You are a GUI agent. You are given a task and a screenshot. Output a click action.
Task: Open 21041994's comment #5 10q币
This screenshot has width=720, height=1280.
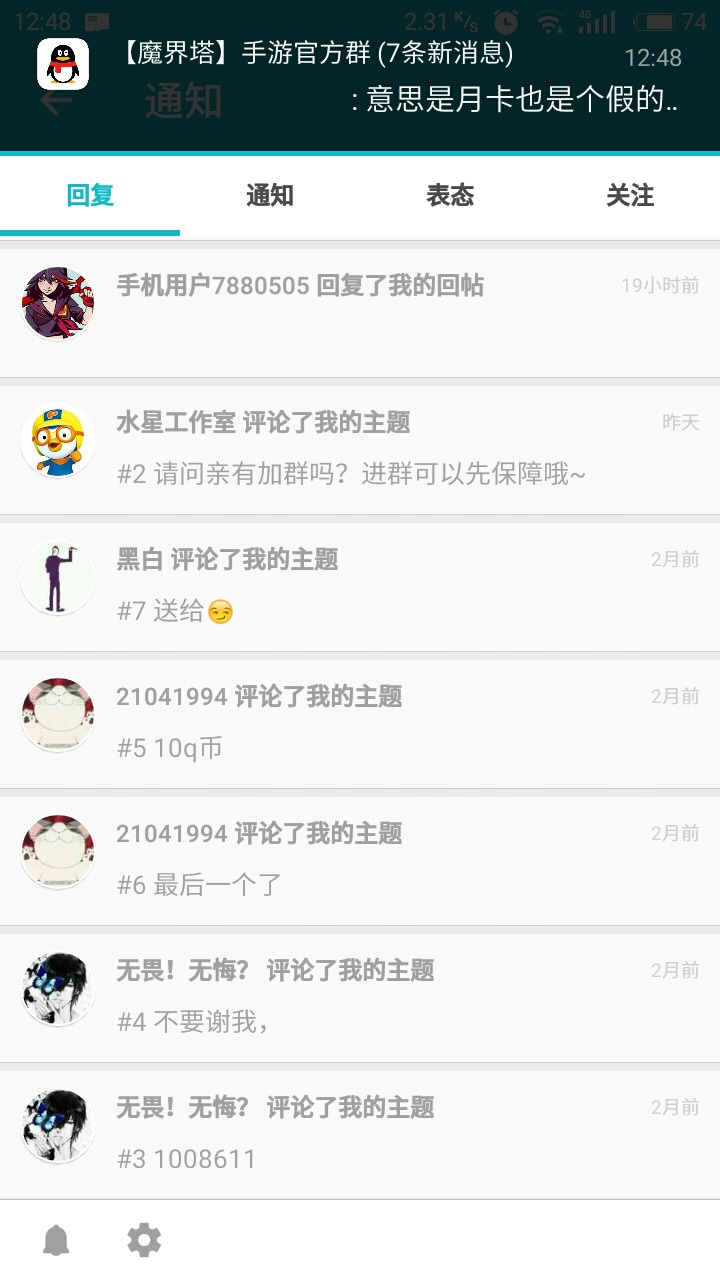coord(360,724)
